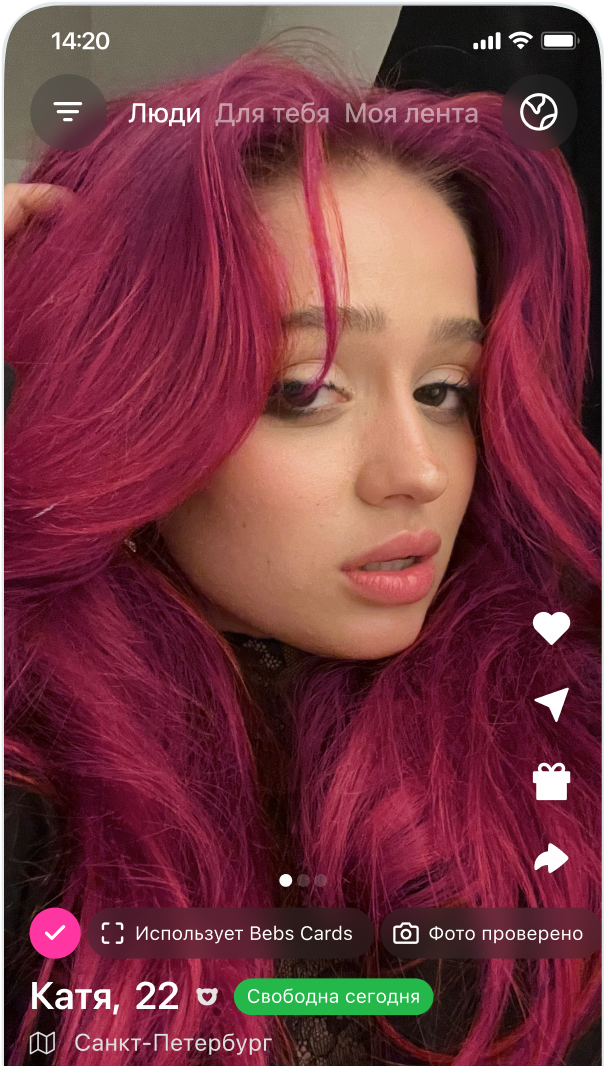Tap the photo page indicator dots
This screenshot has width=604, height=1066.
(x=303, y=881)
